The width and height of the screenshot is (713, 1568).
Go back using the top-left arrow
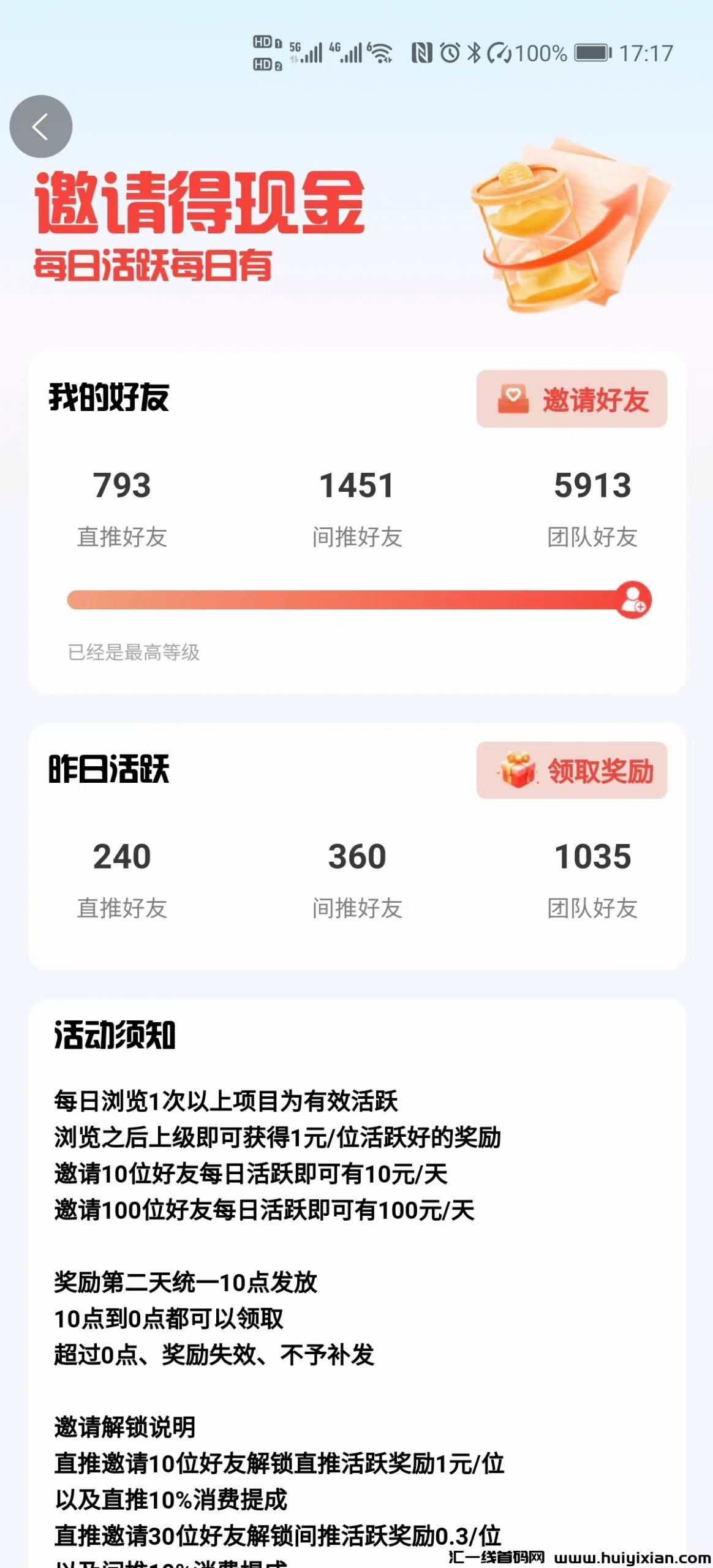click(41, 127)
